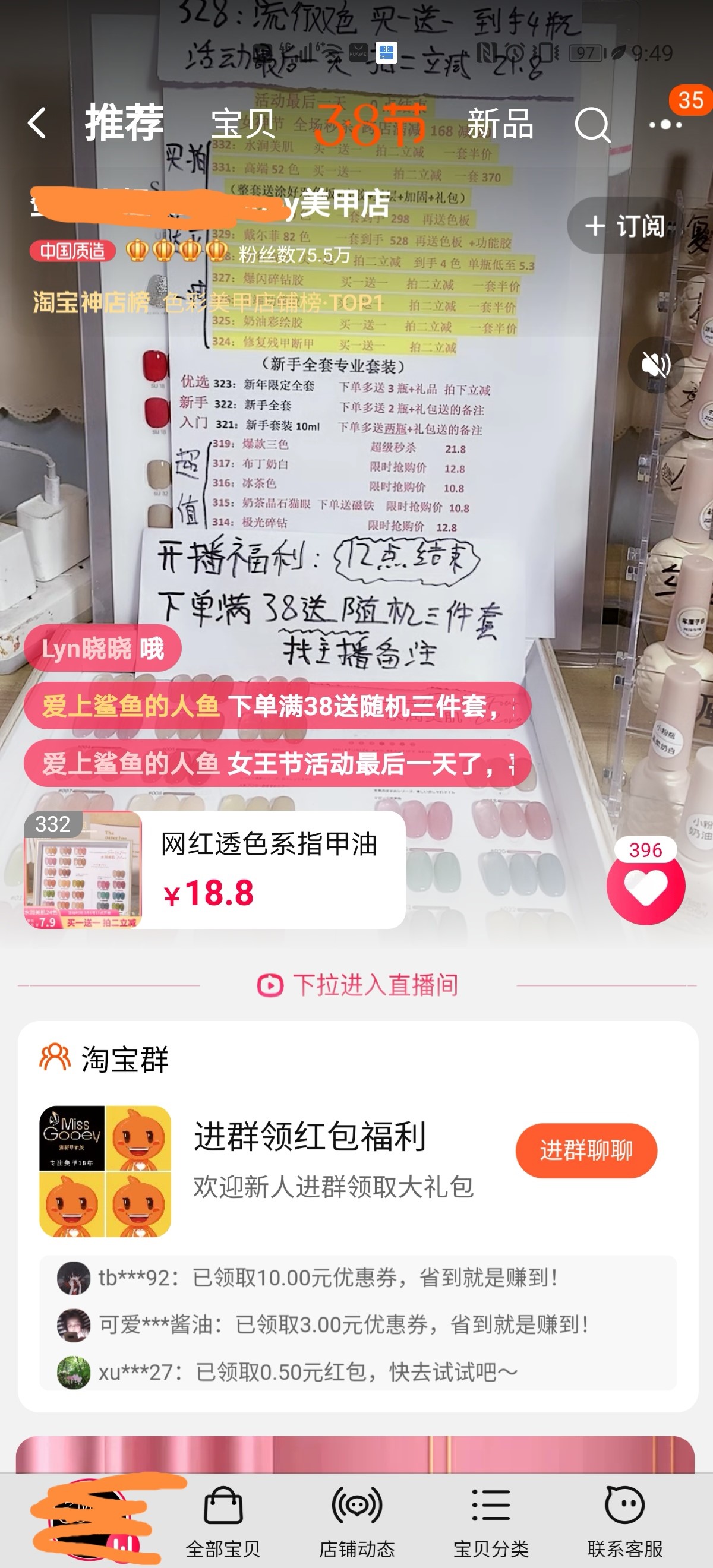Open the shop search icon

[x=592, y=125]
